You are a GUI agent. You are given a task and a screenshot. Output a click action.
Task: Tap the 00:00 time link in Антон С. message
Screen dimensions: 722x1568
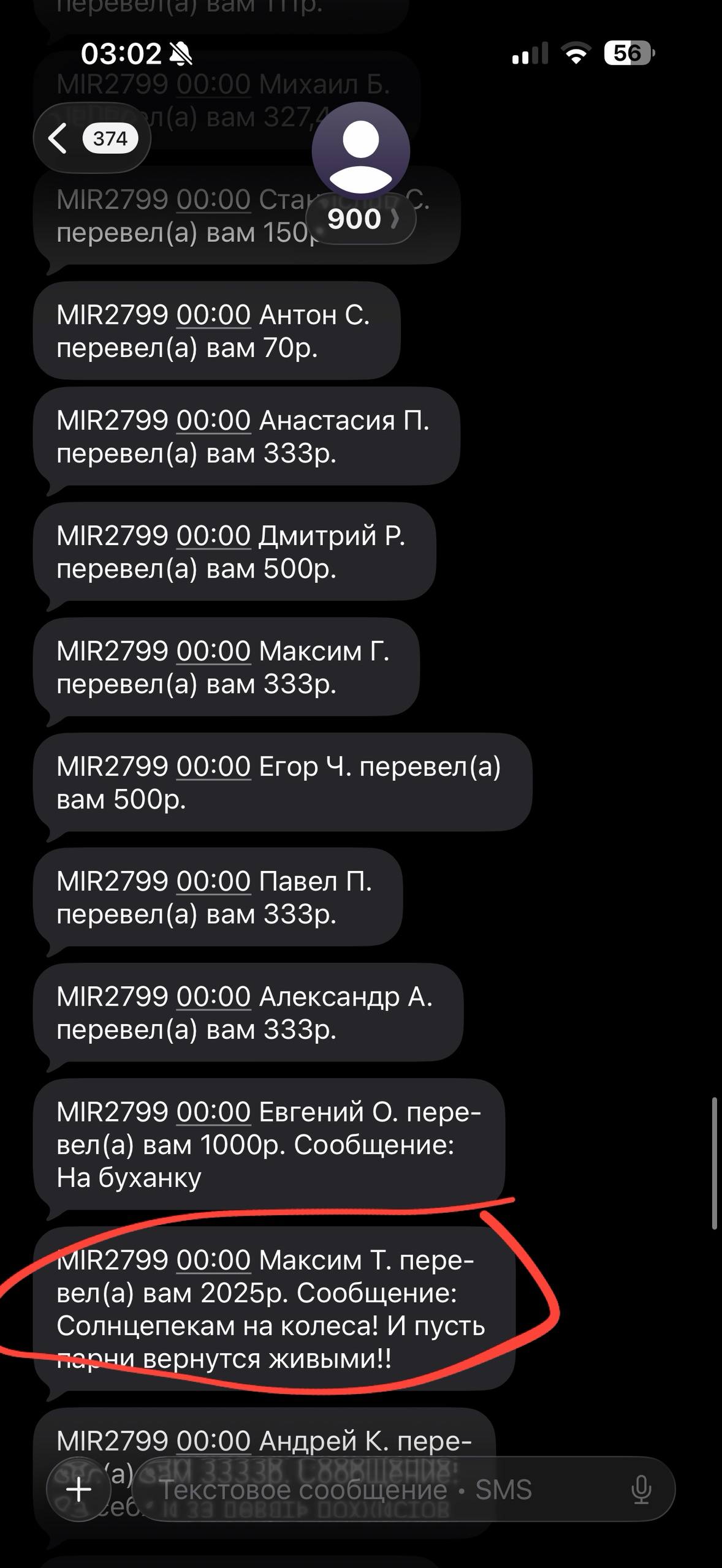pos(213,315)
